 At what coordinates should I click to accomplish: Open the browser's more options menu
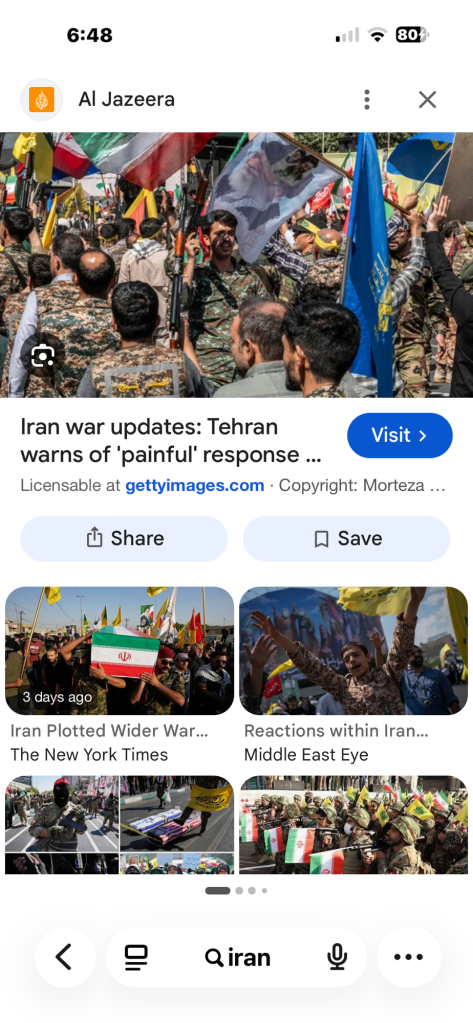click(x=408, y=957)
